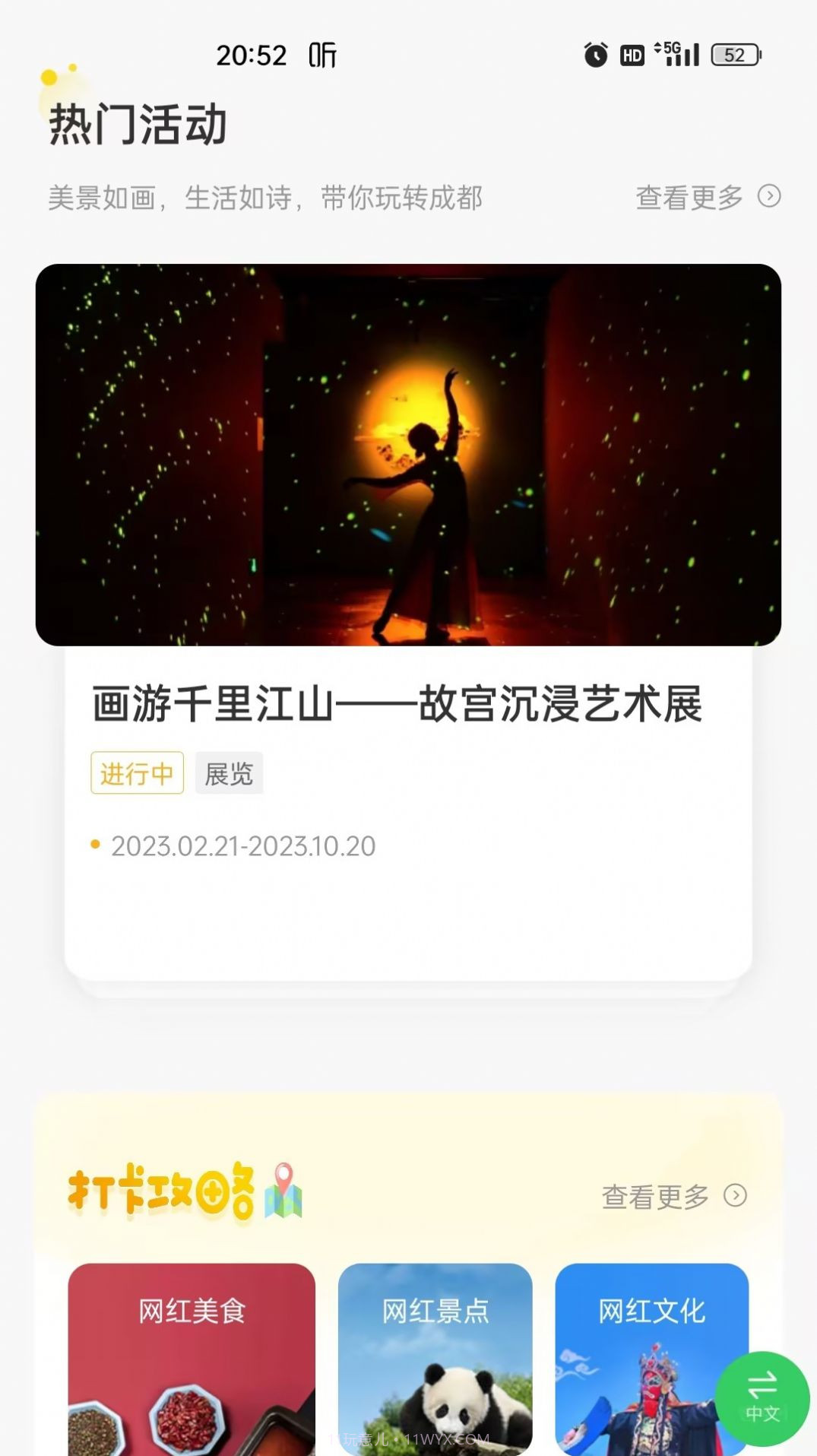Tap the 听 icon next to the clock
The width and height of the screenshot is (817, 1456).
[322, 55]
